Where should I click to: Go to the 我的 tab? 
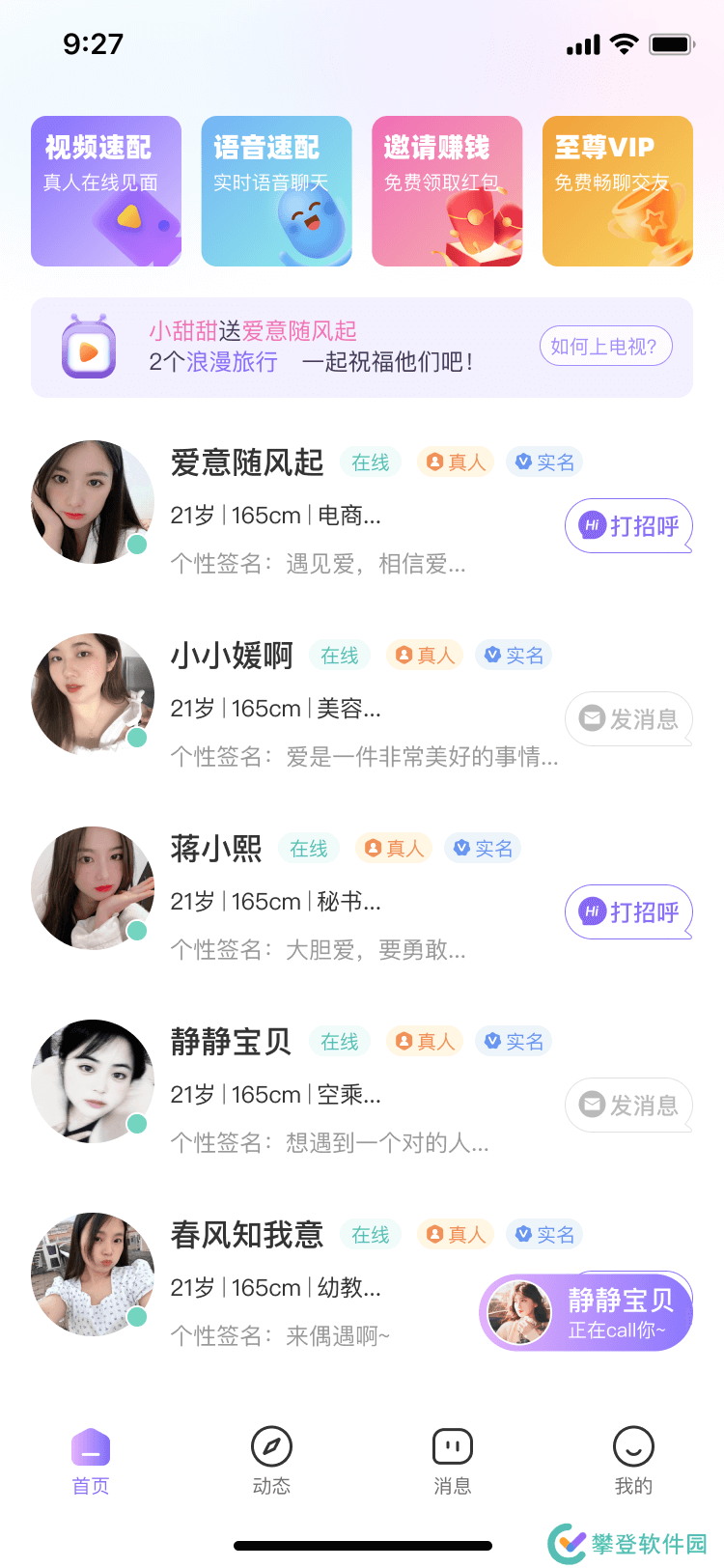633,1461
